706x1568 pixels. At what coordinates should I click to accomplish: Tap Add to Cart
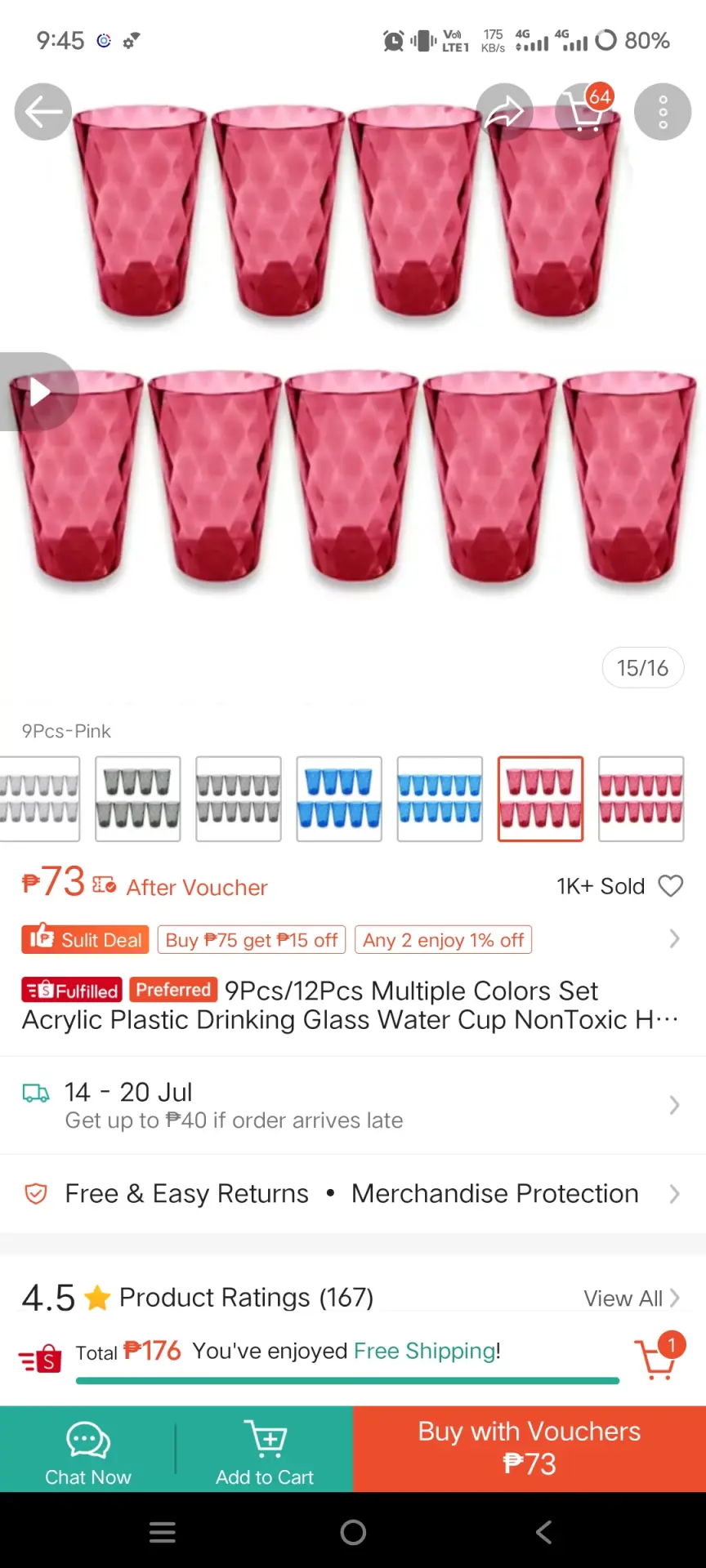pos(265,1450)
